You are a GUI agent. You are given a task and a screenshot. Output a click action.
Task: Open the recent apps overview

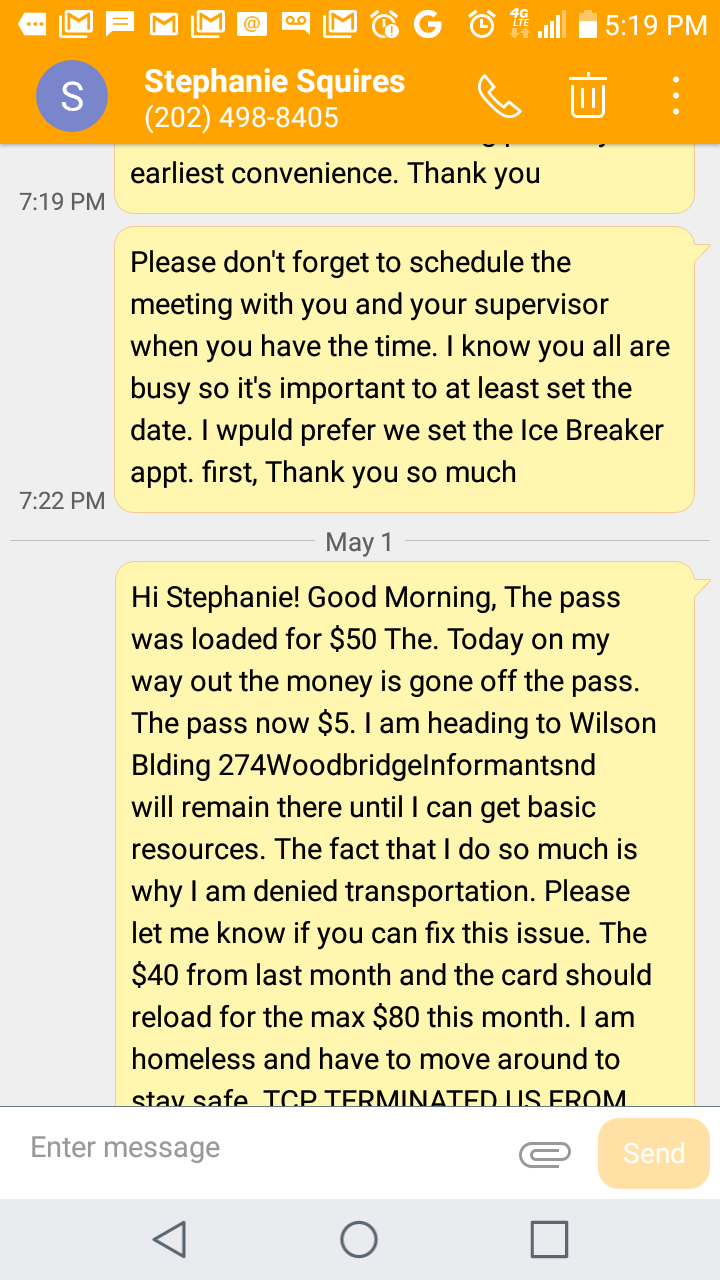tap(549, 1239)
